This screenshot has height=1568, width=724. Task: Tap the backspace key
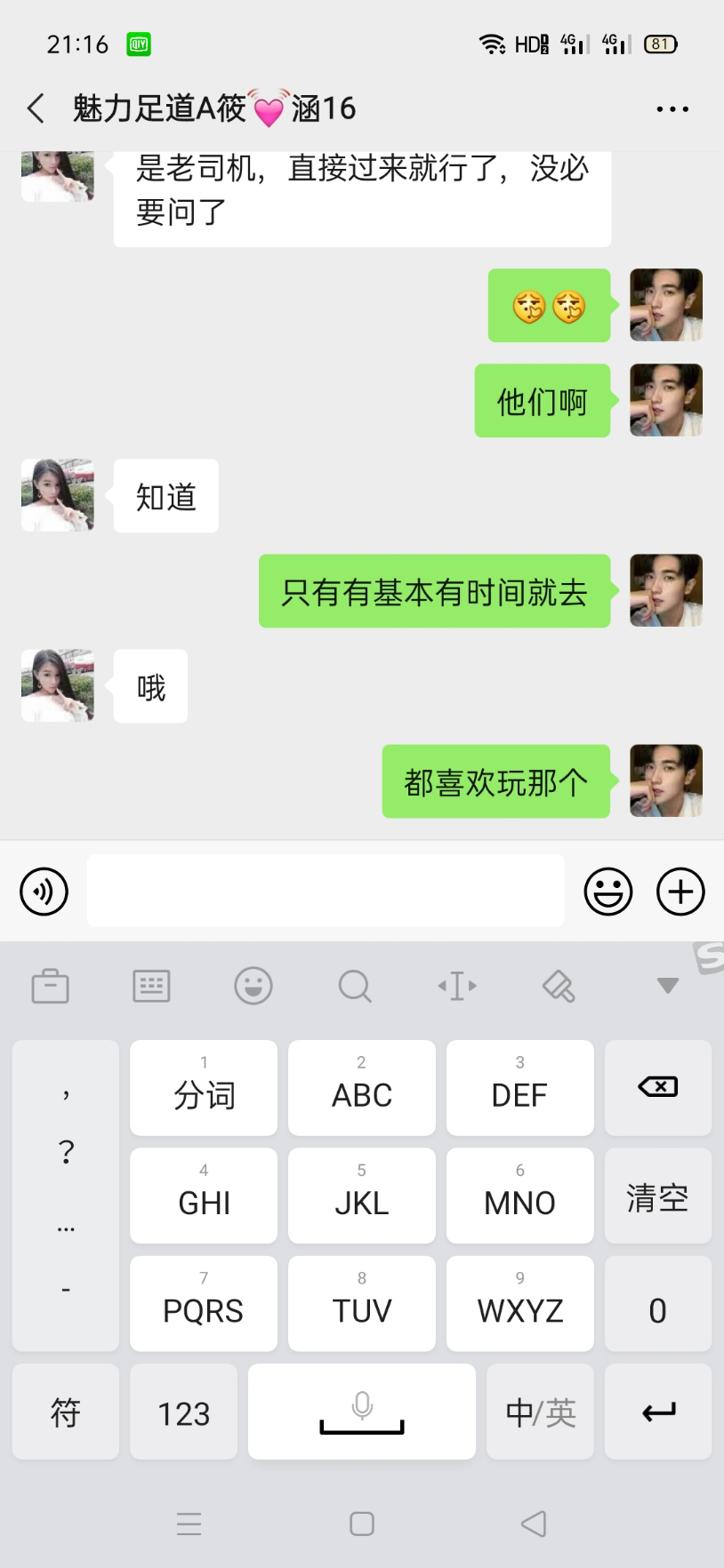[658, 1087]
